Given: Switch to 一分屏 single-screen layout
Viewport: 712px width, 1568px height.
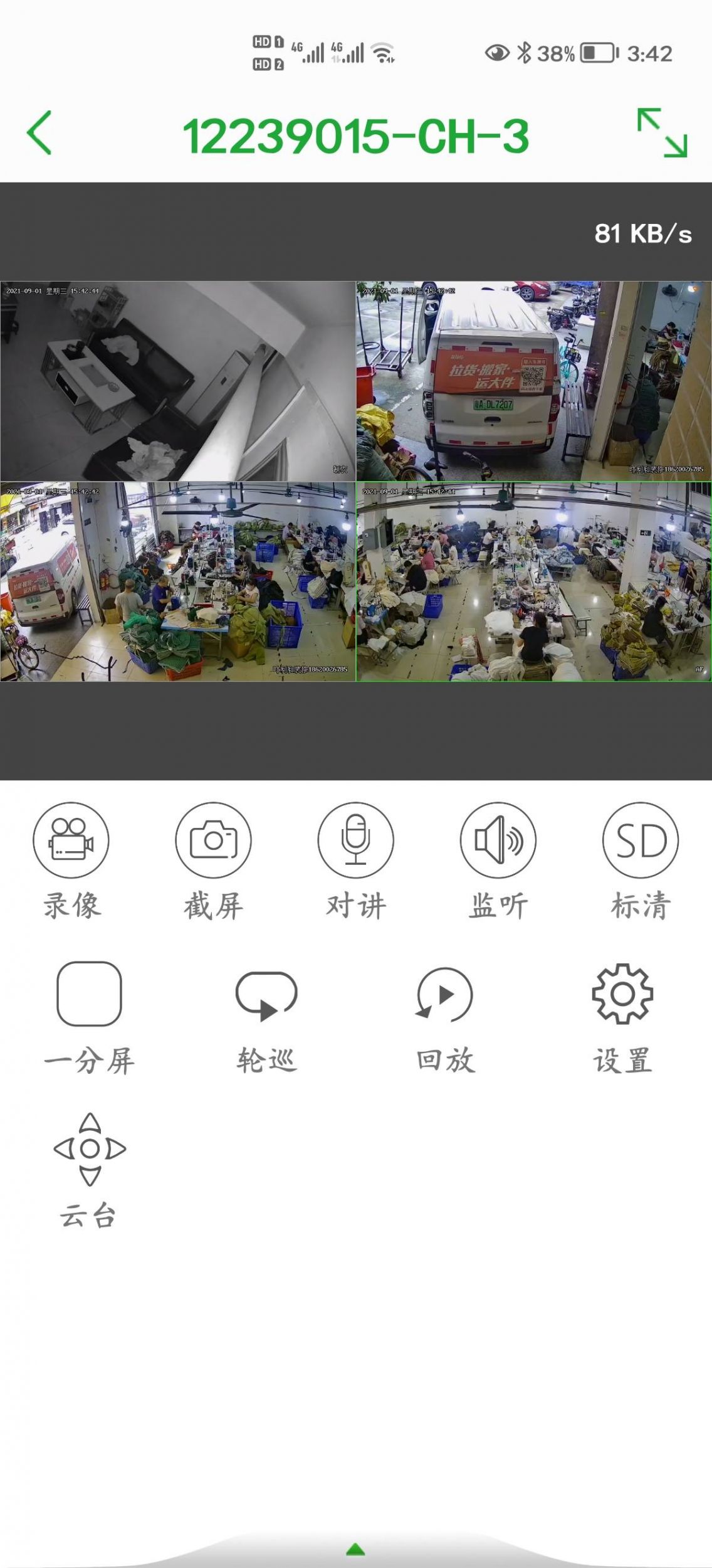Looking at the screenshot, I should [89, 994].
